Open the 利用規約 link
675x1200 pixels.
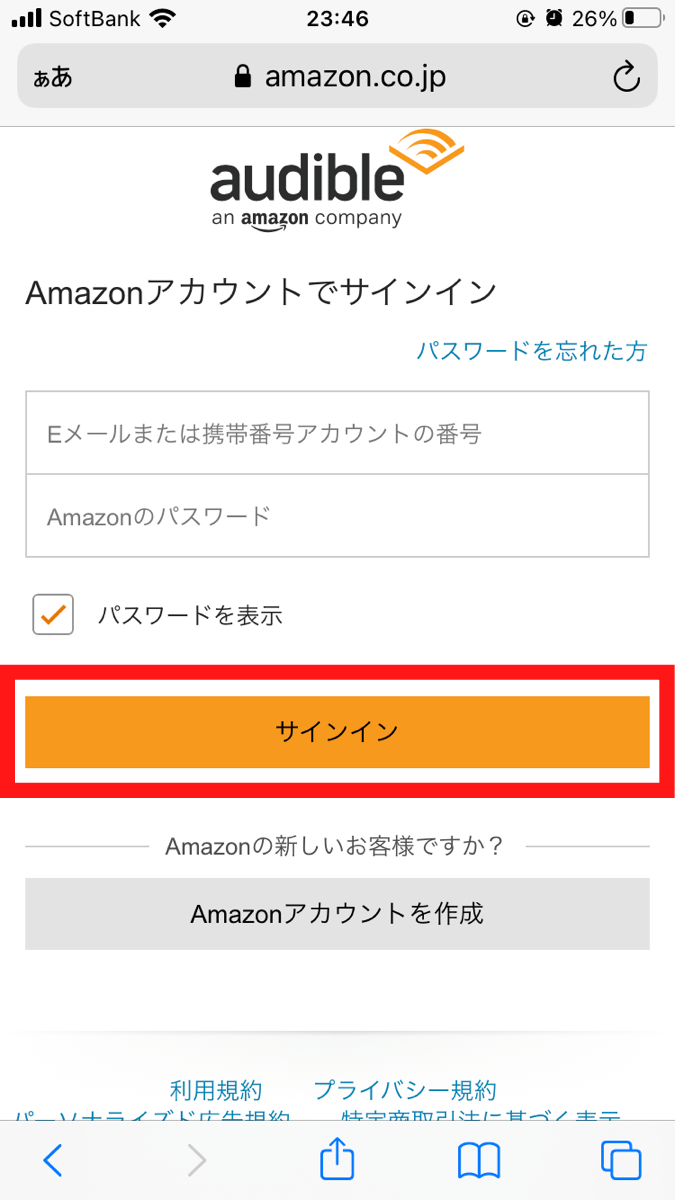[216, 1090]
